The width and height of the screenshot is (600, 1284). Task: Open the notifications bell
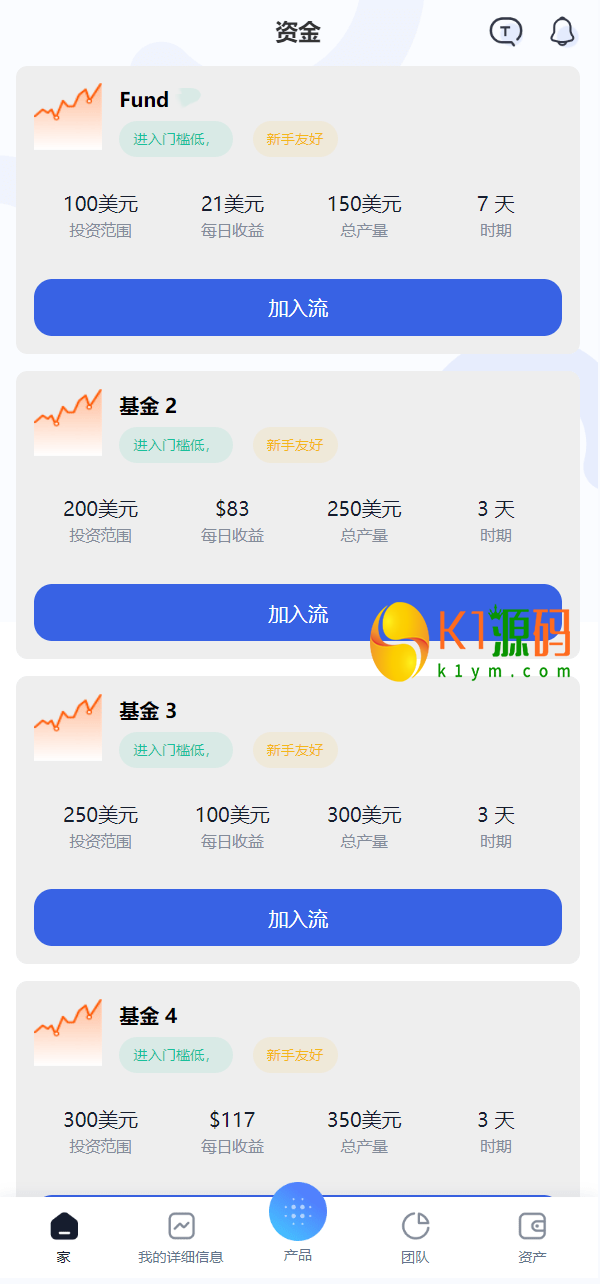point(562,32)
